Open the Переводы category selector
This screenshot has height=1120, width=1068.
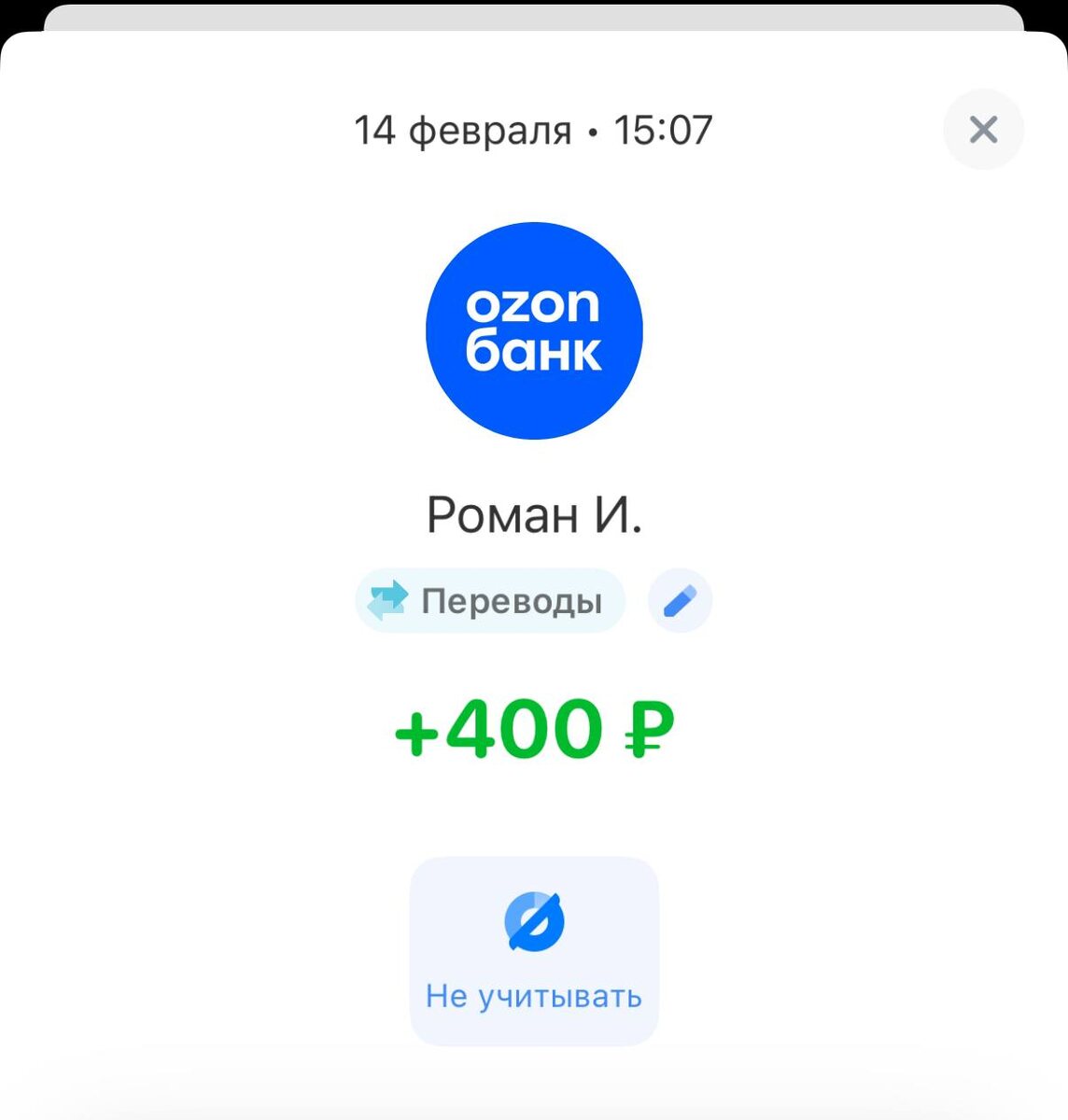click(490, 600)
